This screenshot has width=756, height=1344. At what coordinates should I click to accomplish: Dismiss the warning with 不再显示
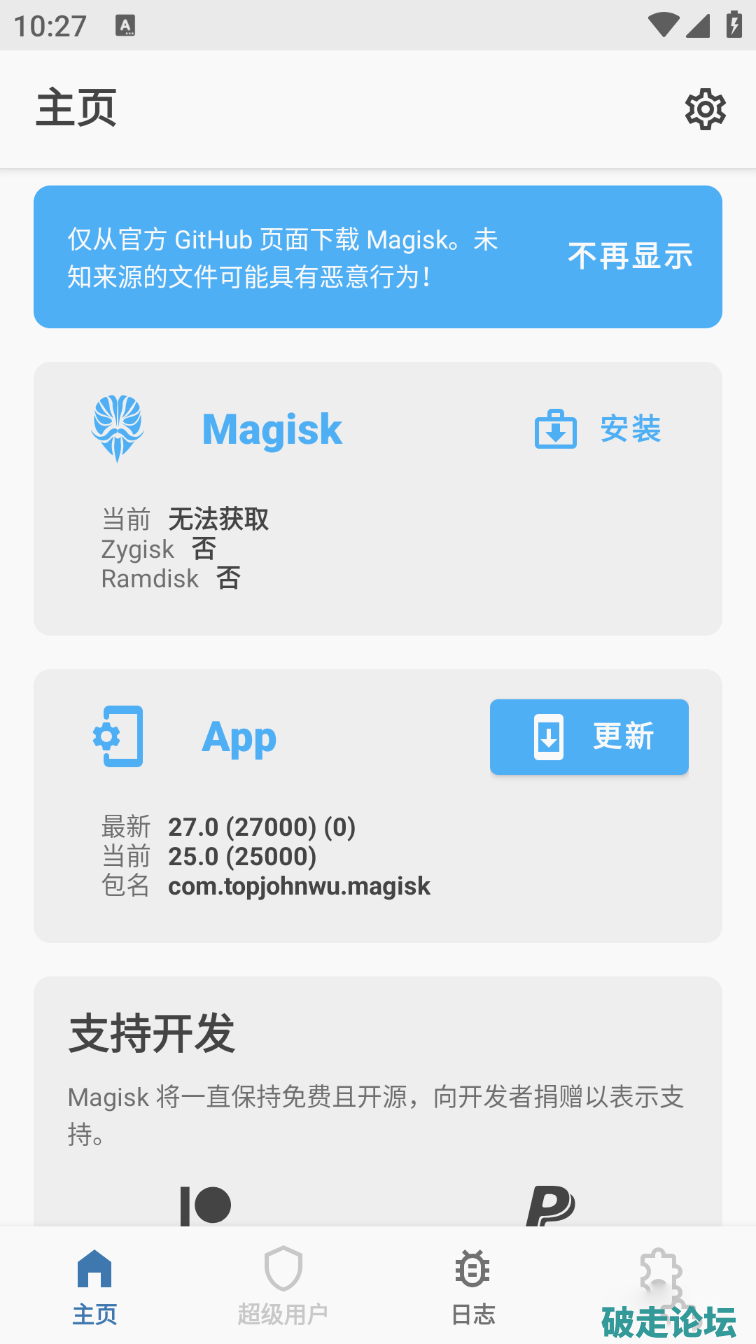point(630,256)
